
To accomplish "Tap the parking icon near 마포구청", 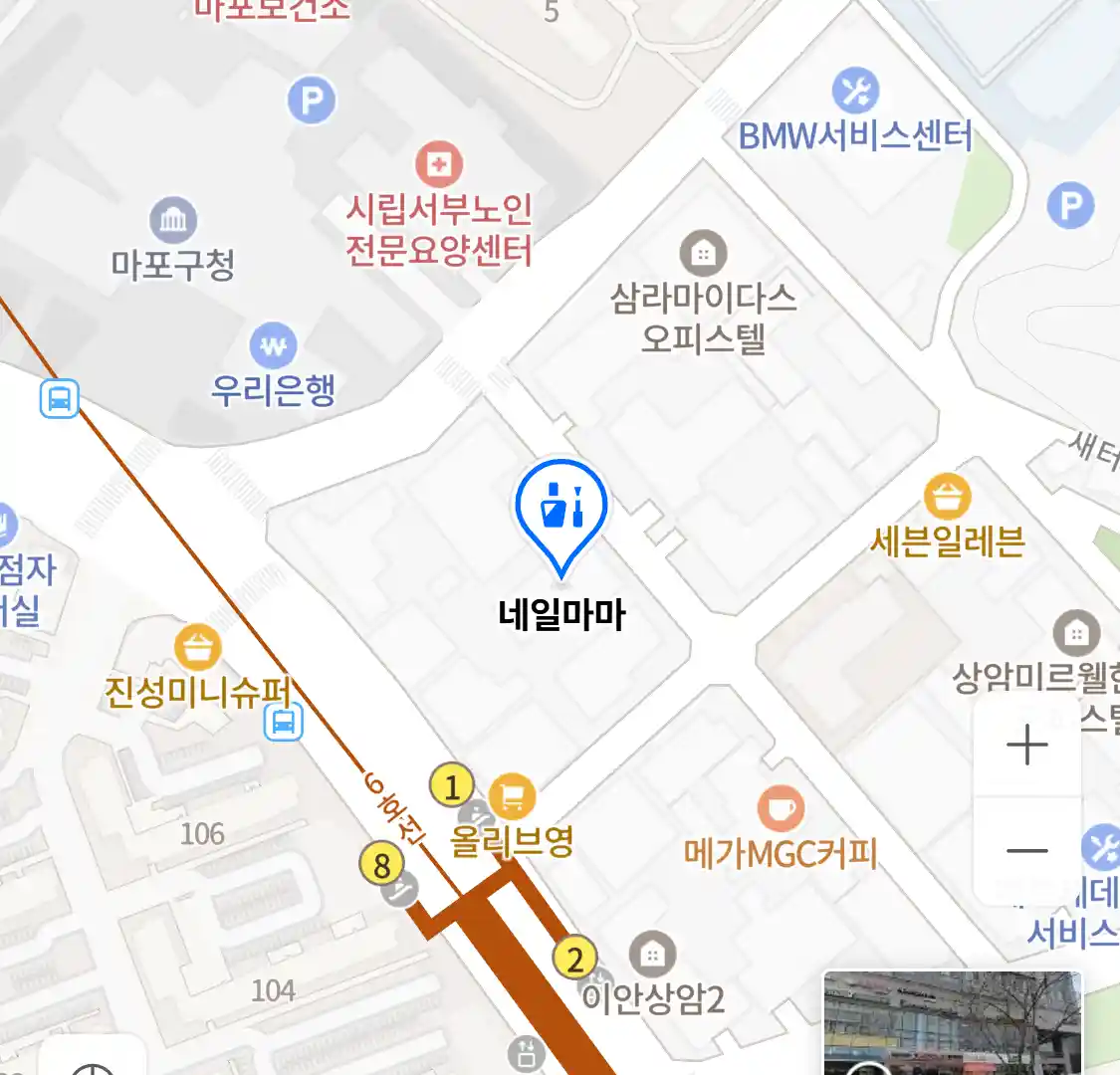I will click(312, 101).
